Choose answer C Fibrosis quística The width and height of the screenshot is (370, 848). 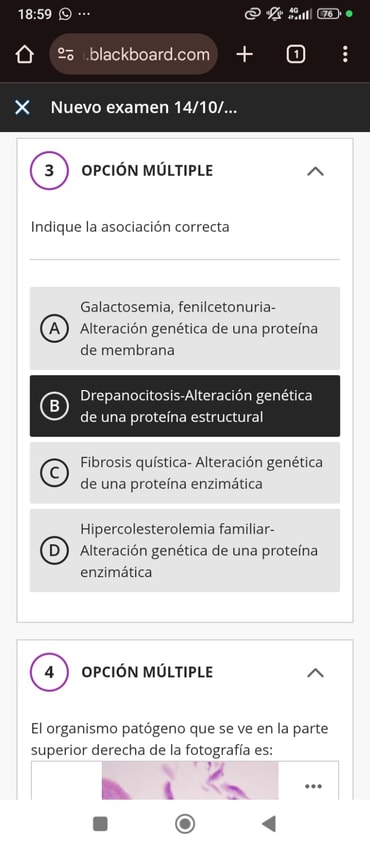[185, 473]
